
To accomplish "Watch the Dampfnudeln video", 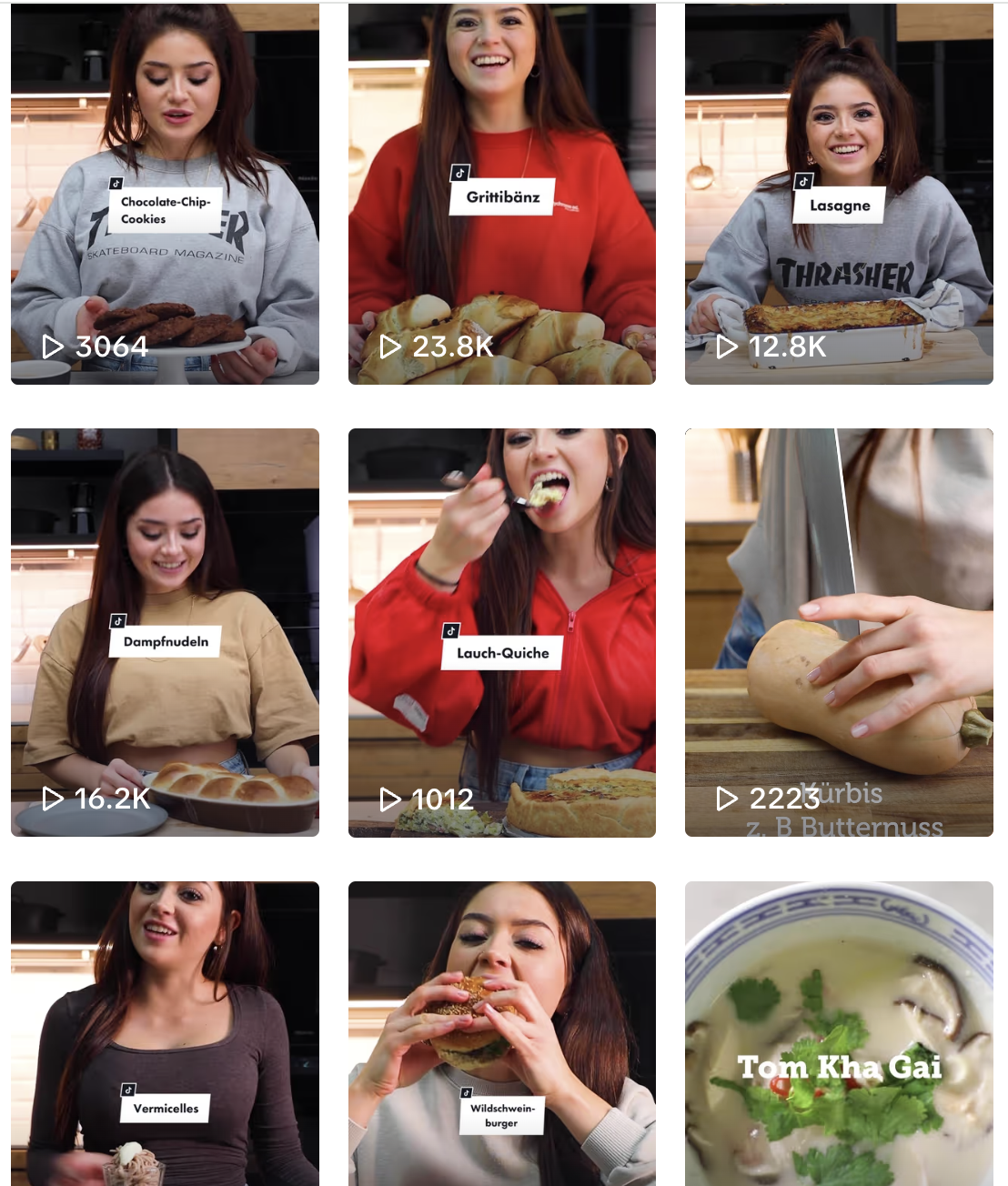I will 165,632.
